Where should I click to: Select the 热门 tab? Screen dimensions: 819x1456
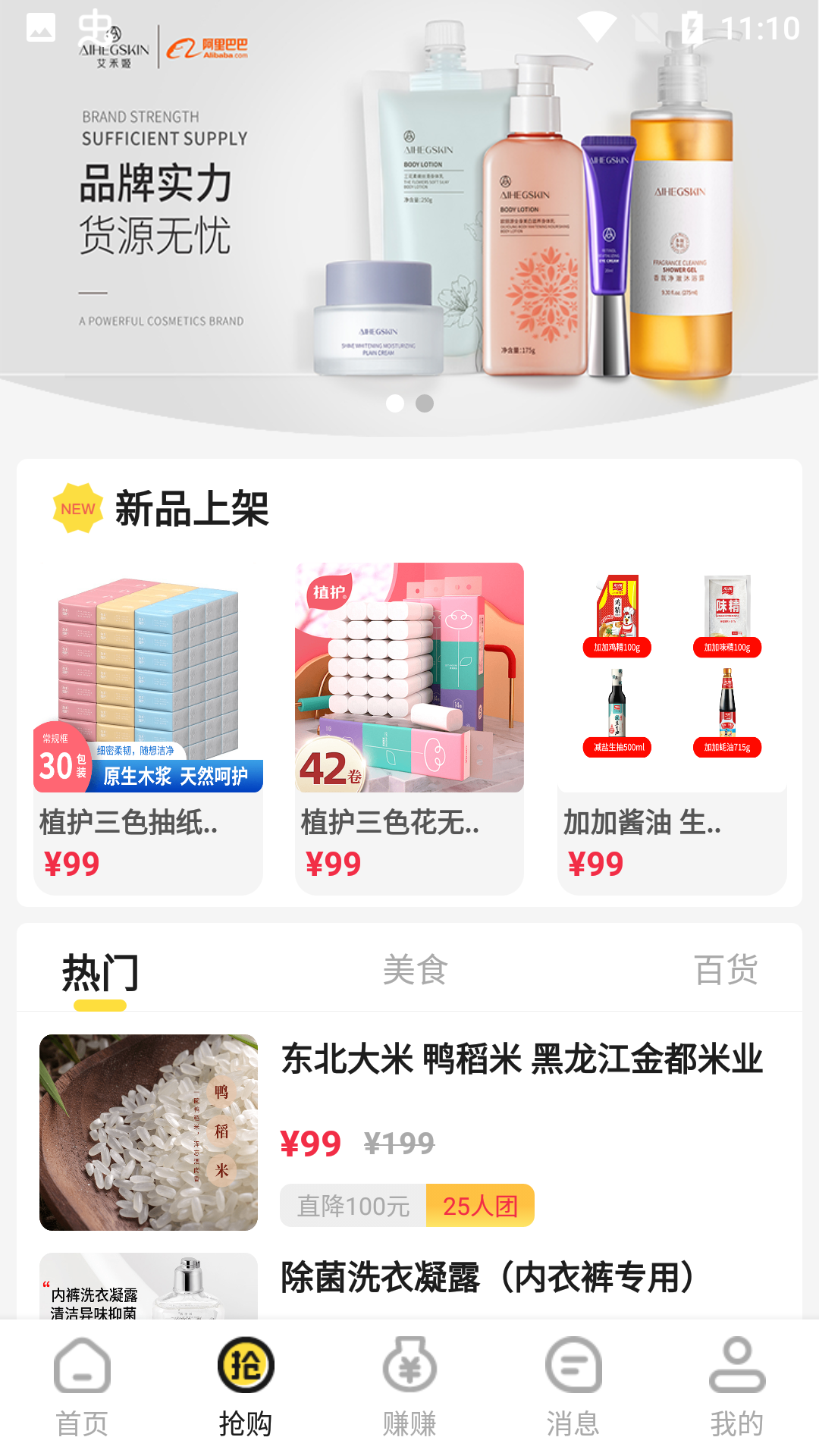pos(100,972)
